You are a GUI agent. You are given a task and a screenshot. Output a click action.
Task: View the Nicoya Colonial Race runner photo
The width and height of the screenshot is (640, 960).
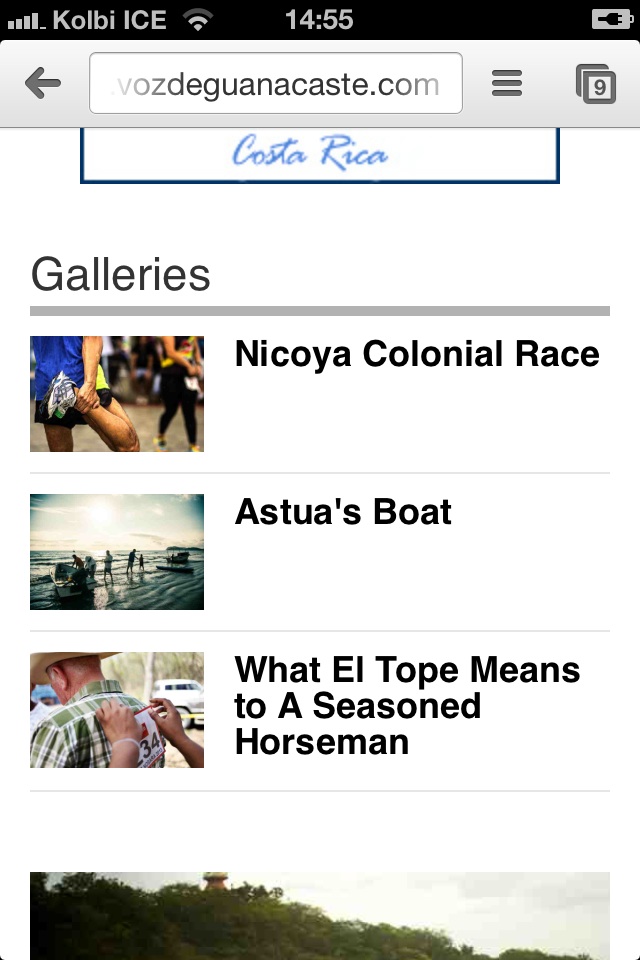tap(117, 394)
